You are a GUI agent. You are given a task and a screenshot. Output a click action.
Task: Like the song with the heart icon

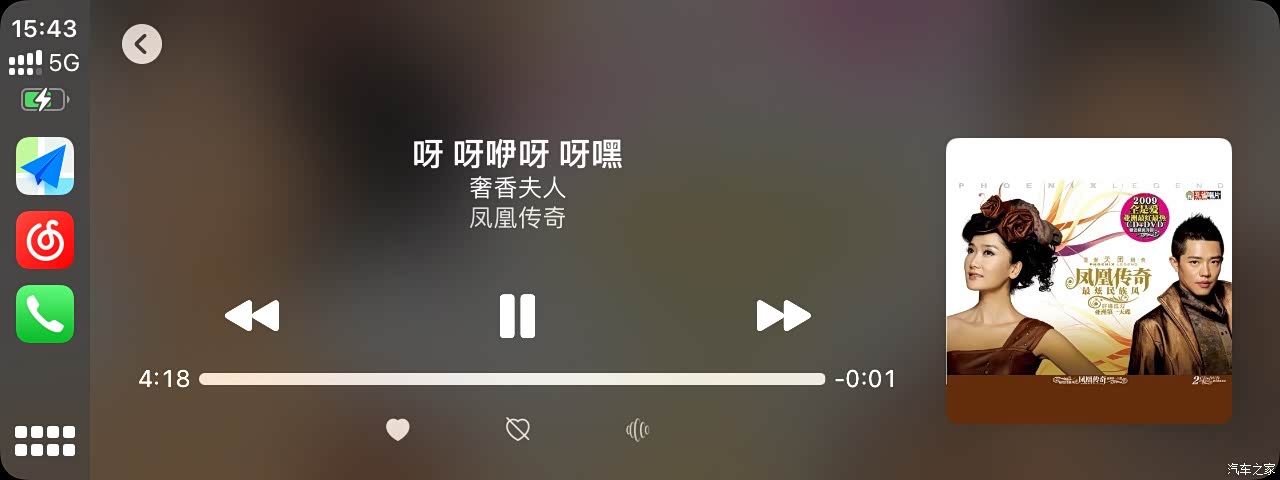(x=398, y=430)
